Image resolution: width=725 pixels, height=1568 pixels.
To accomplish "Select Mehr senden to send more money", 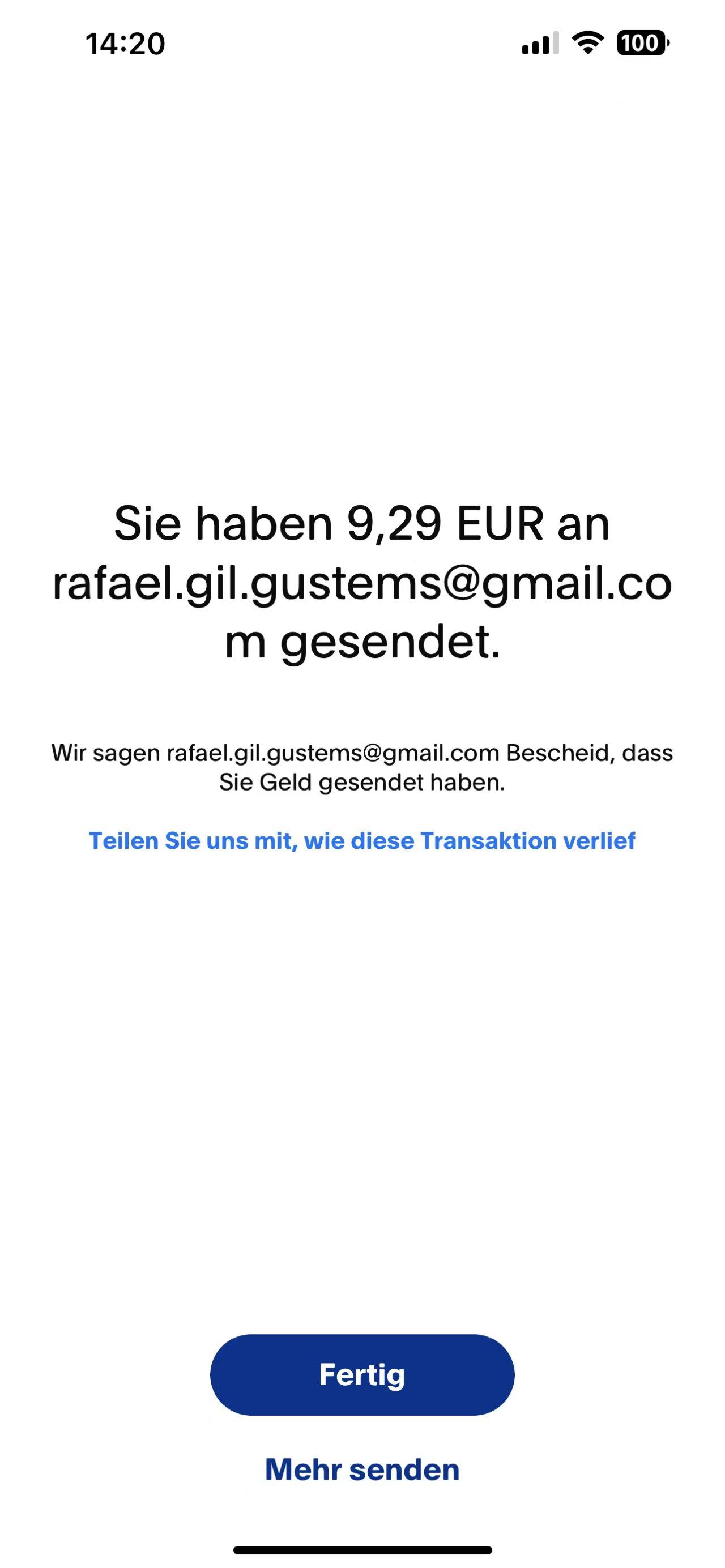I will (x=362, y=1469).
